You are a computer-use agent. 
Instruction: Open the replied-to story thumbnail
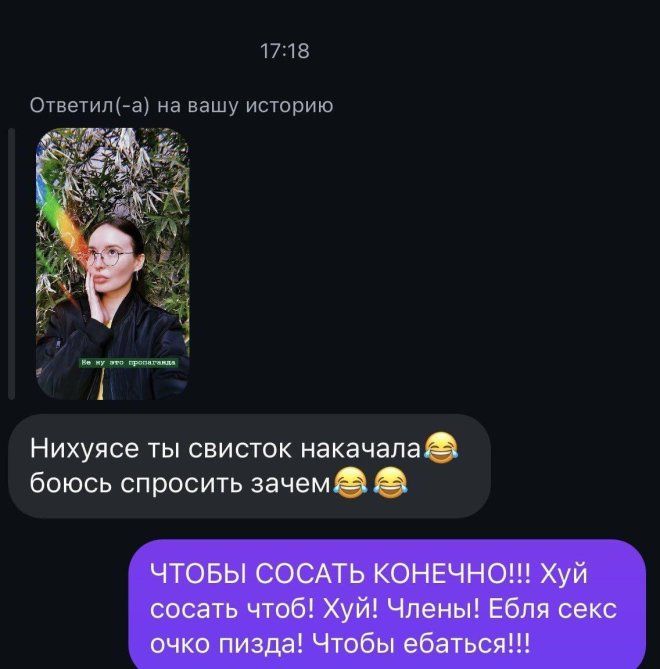[x=112, y=264]
